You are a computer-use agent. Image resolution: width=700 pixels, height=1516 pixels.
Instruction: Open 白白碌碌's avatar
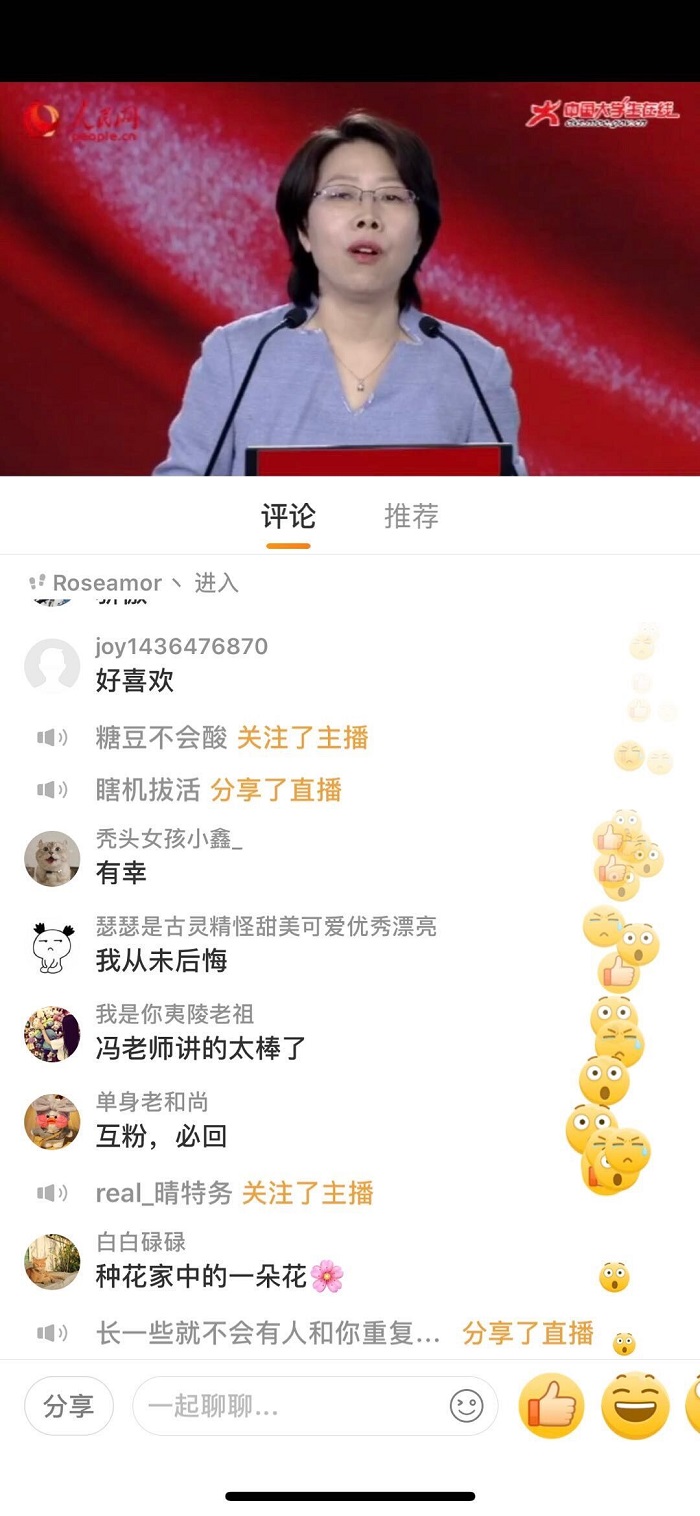click(52, 1262)
